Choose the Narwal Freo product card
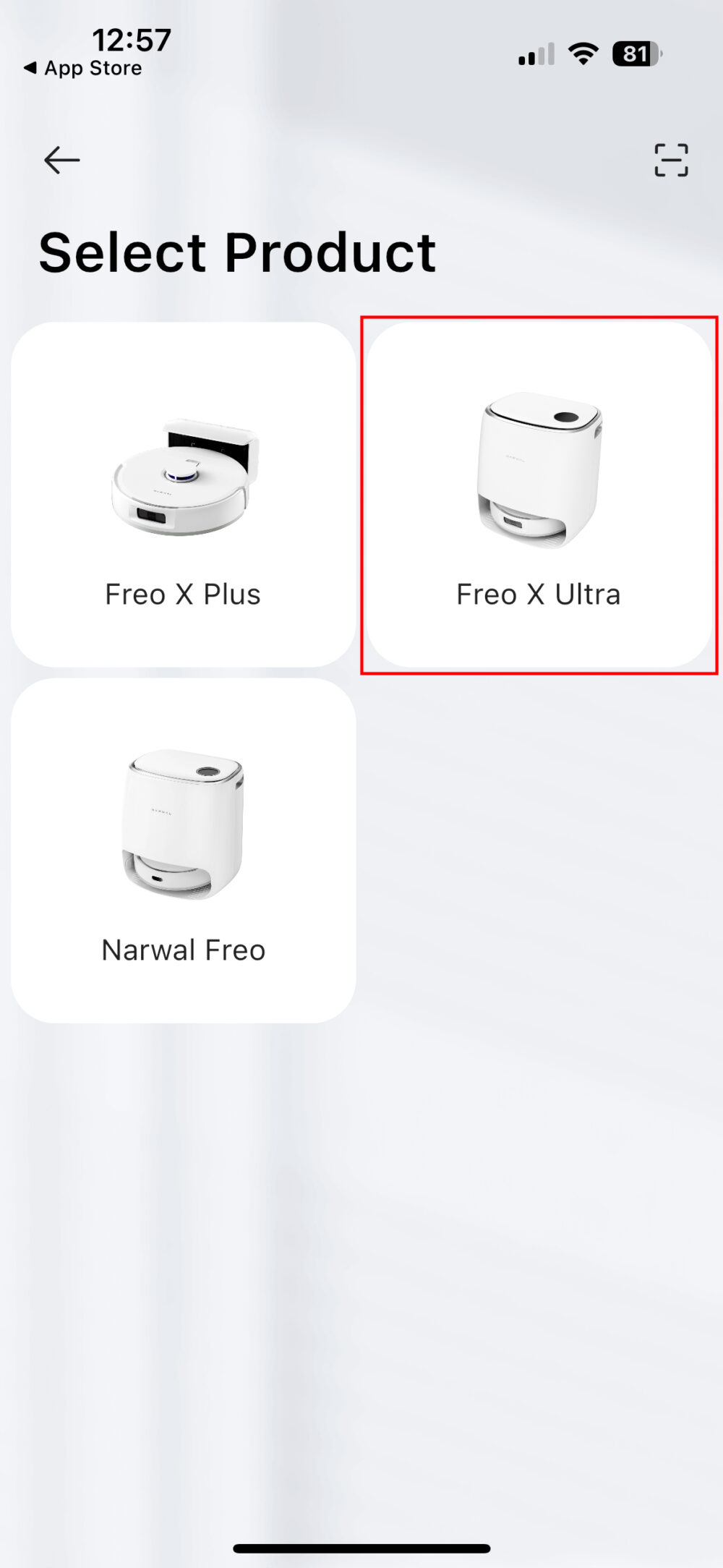Image resolution: width=723 pixels, height=1568 pixels. pos(183,850)
